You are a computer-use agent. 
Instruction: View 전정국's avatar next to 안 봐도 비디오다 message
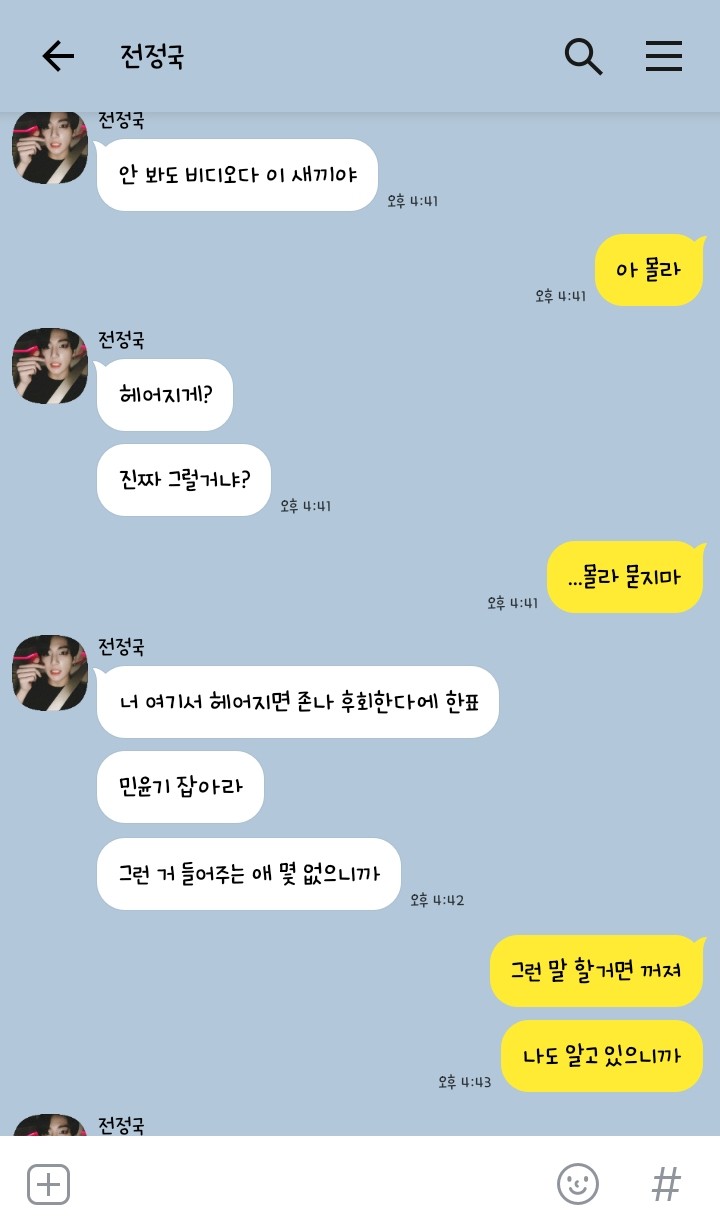[50, 148]
